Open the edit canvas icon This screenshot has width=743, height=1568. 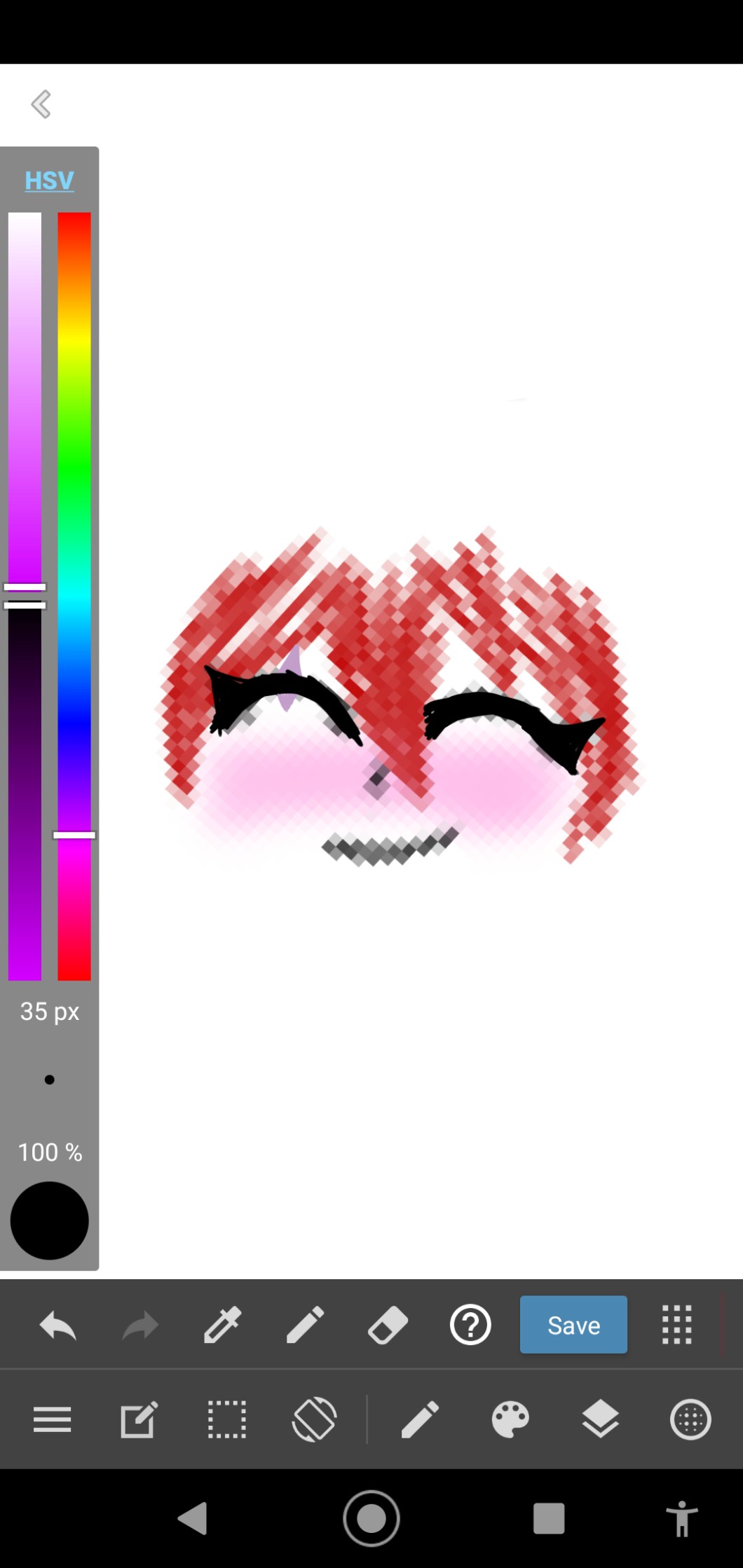139,1420
